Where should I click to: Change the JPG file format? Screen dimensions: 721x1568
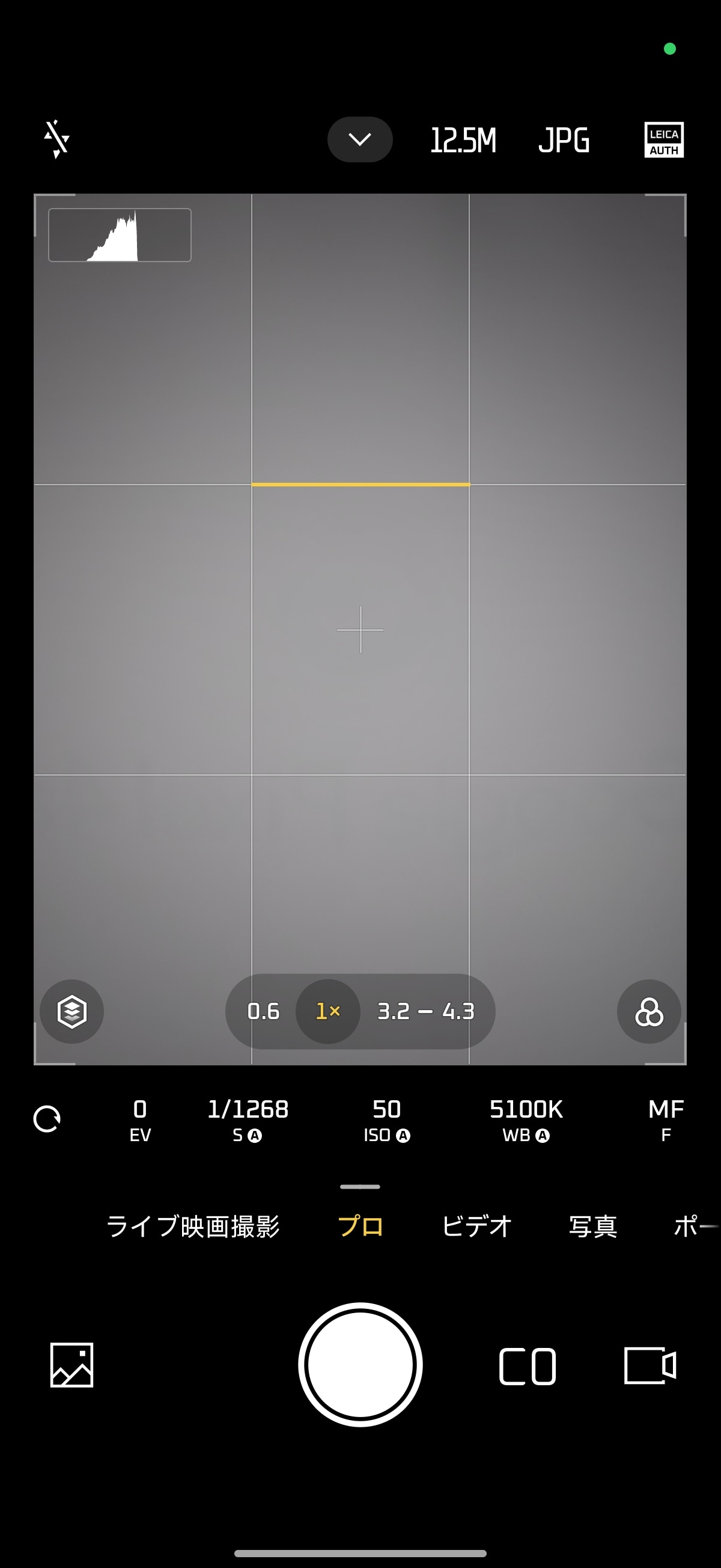[564, 141]
